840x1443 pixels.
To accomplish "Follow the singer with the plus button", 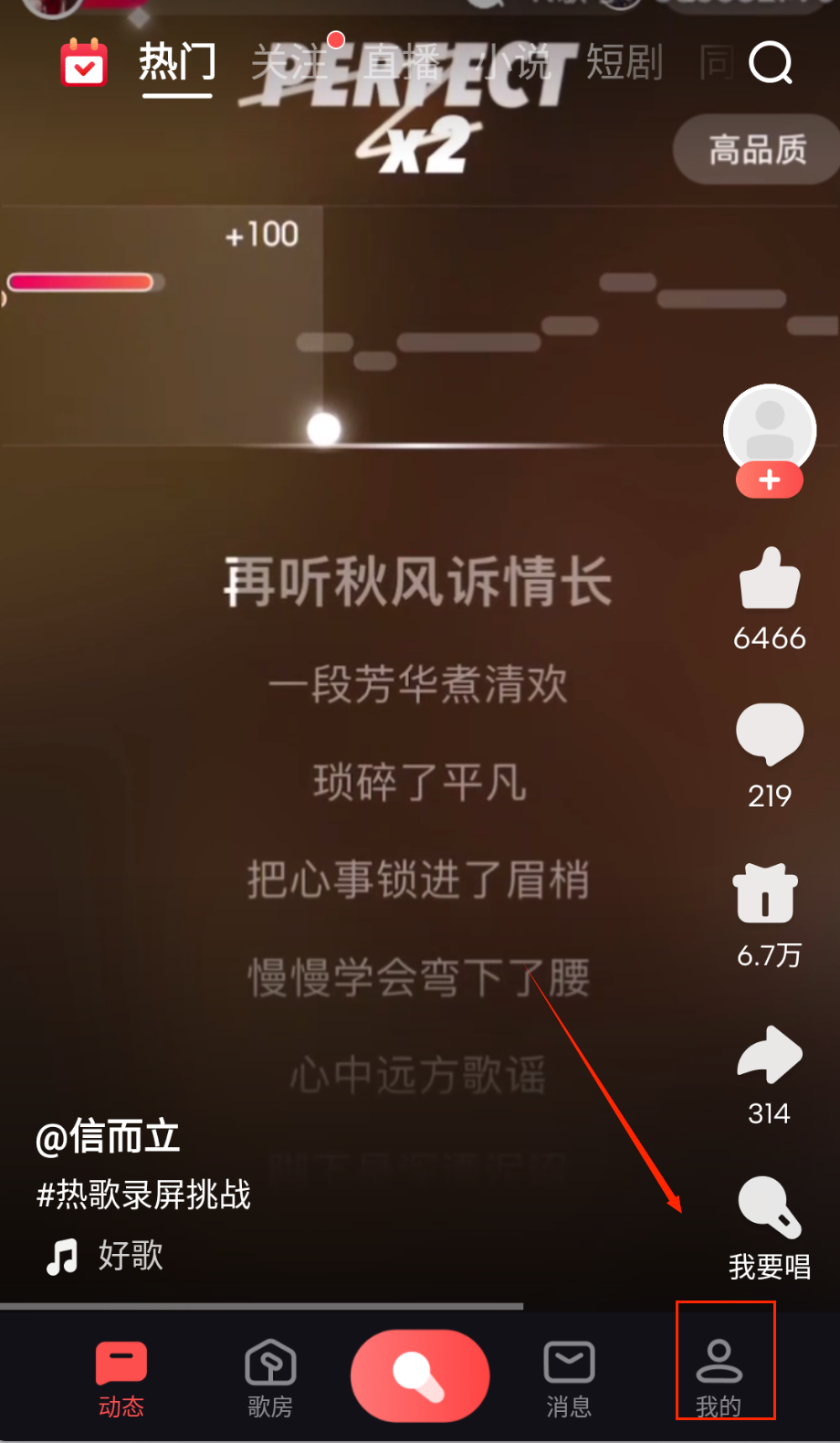I will point(770,480).
